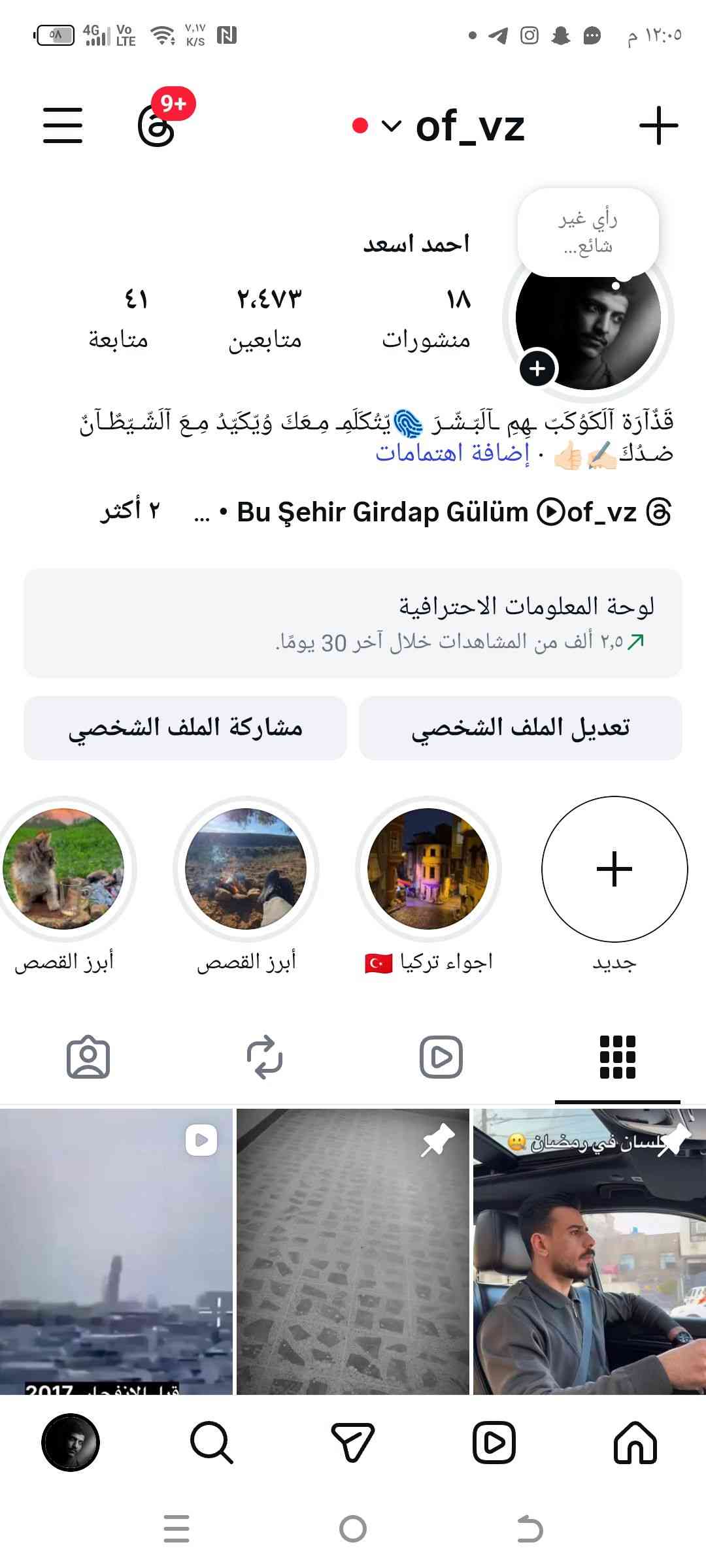Switch to the reels tab

(441, 1056)
